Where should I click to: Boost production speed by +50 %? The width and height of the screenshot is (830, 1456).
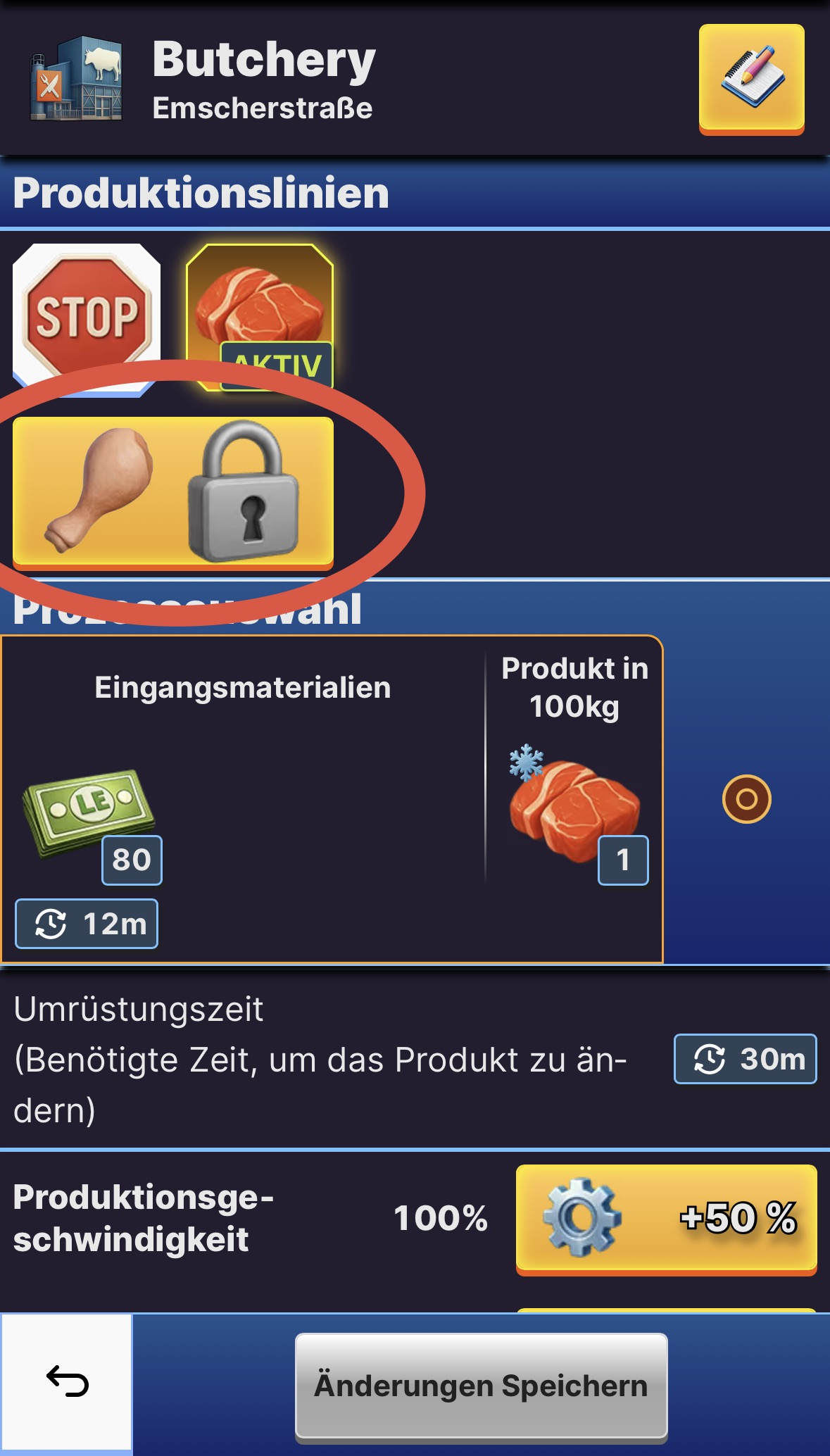(x=666, y=1218)
